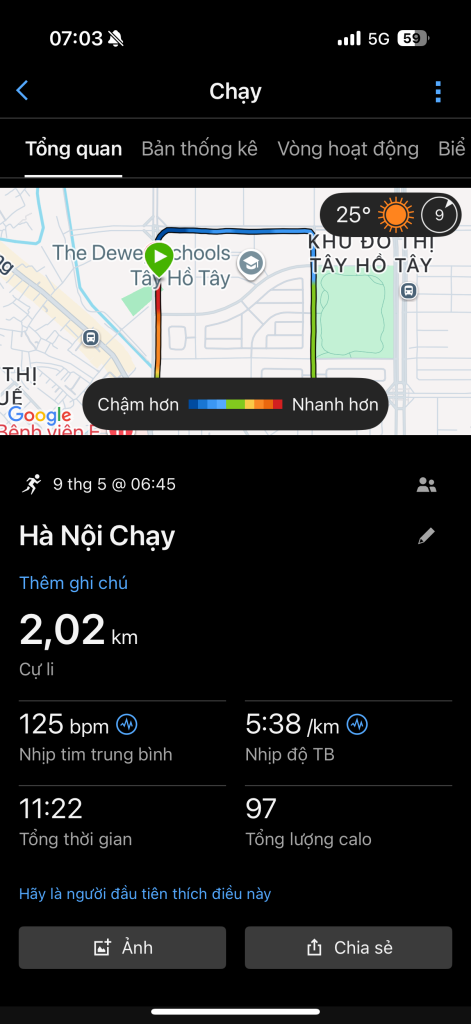Tap Thêm ghi chú to add a note
The width and height of the screenshot is (471, 1024).
73,583
